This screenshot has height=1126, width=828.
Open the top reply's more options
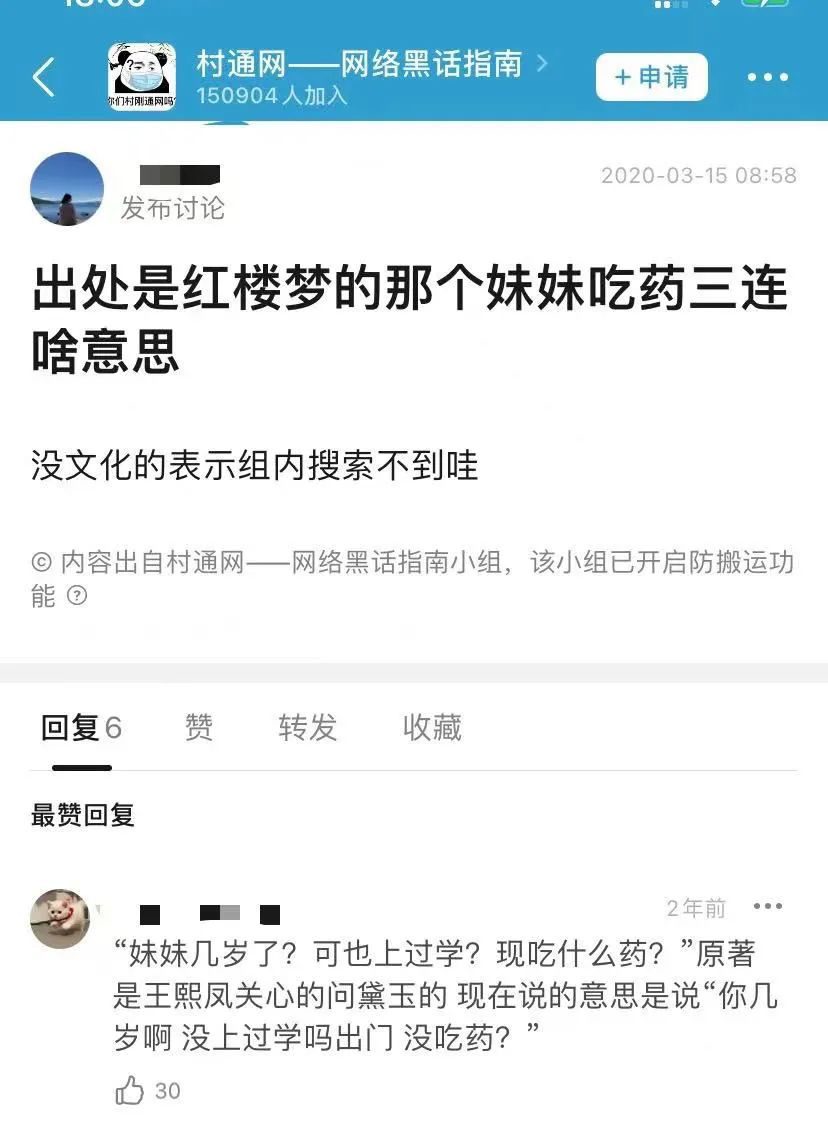[767, 906]
